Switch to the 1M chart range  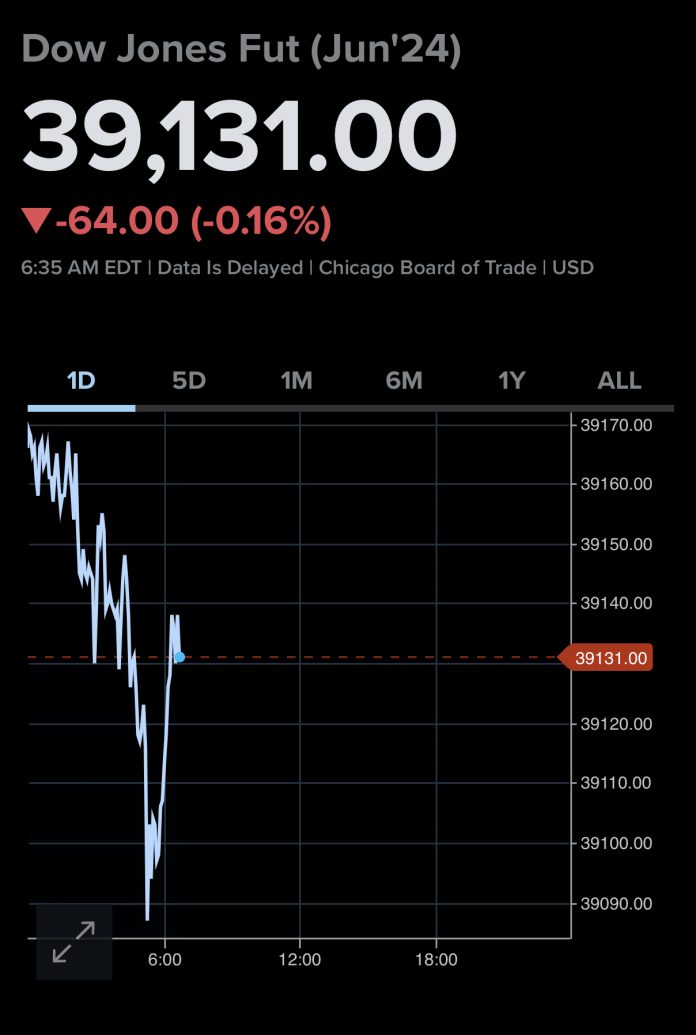click(296, 381)
